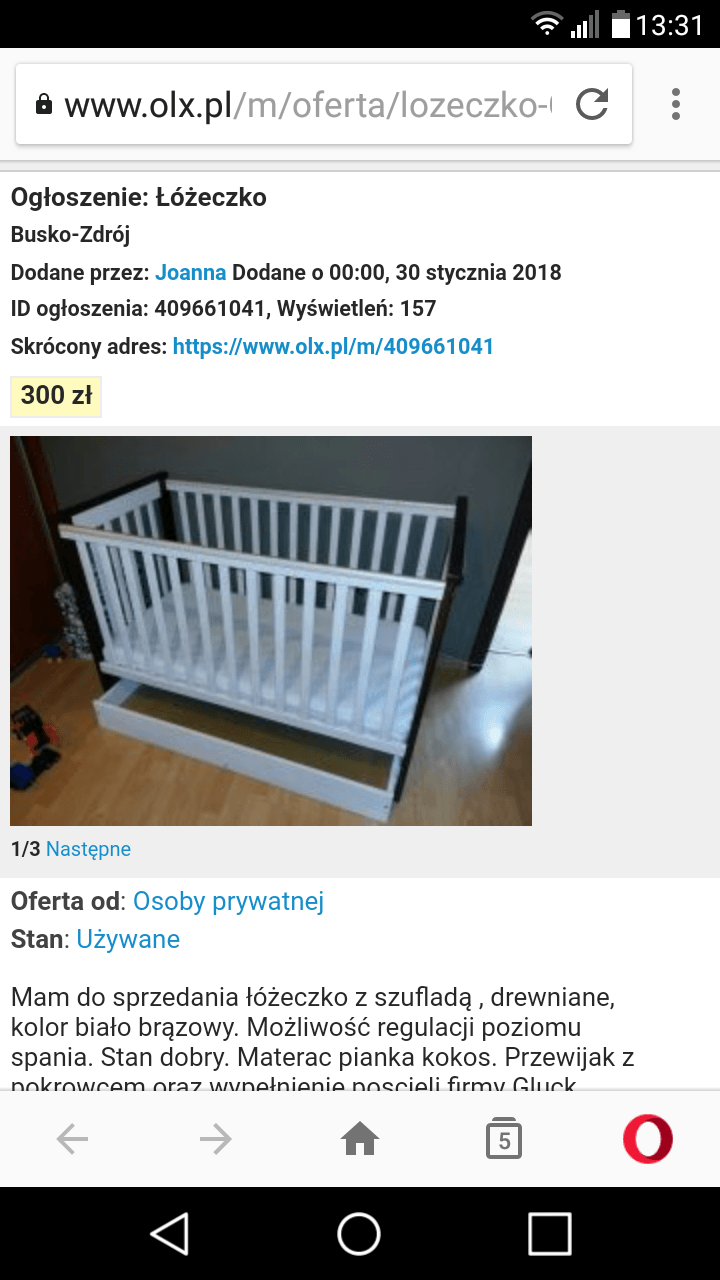Go back with the browser back arrow

[x=72, y=1139]
